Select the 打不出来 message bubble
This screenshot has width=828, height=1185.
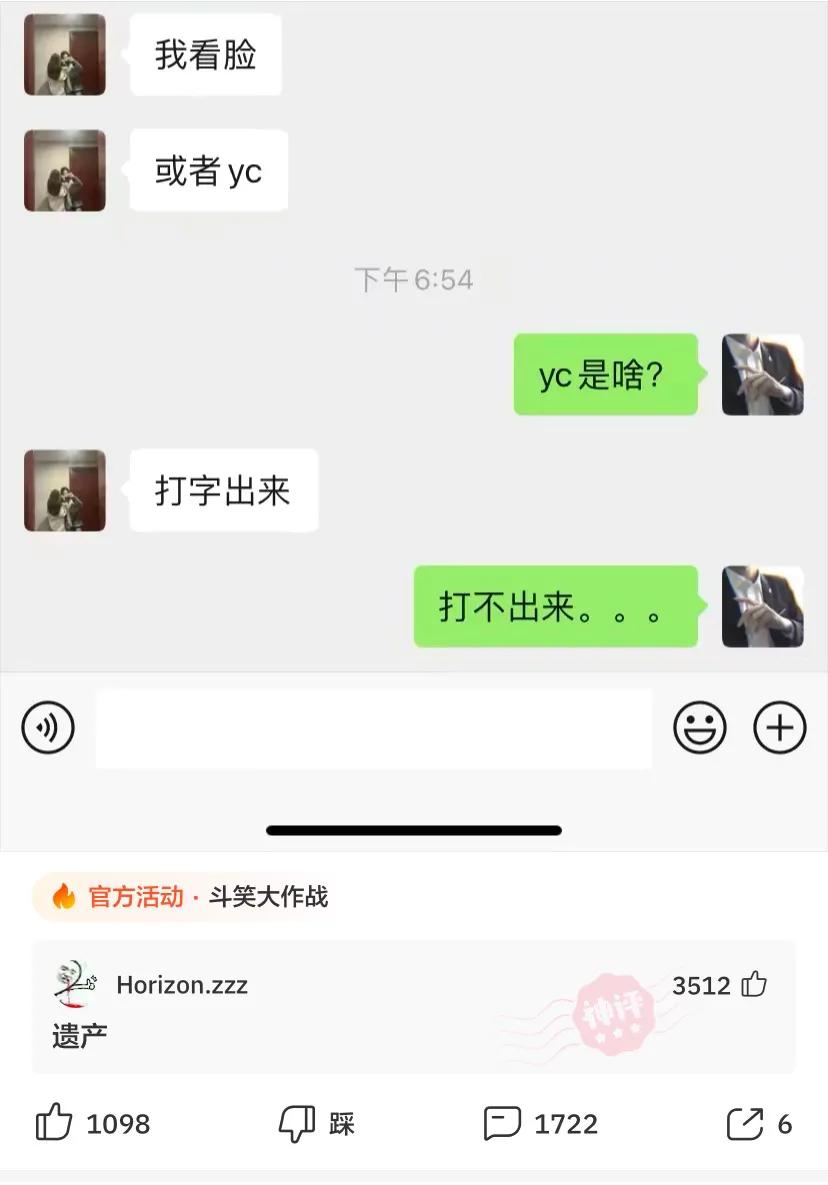pos(556,608)
